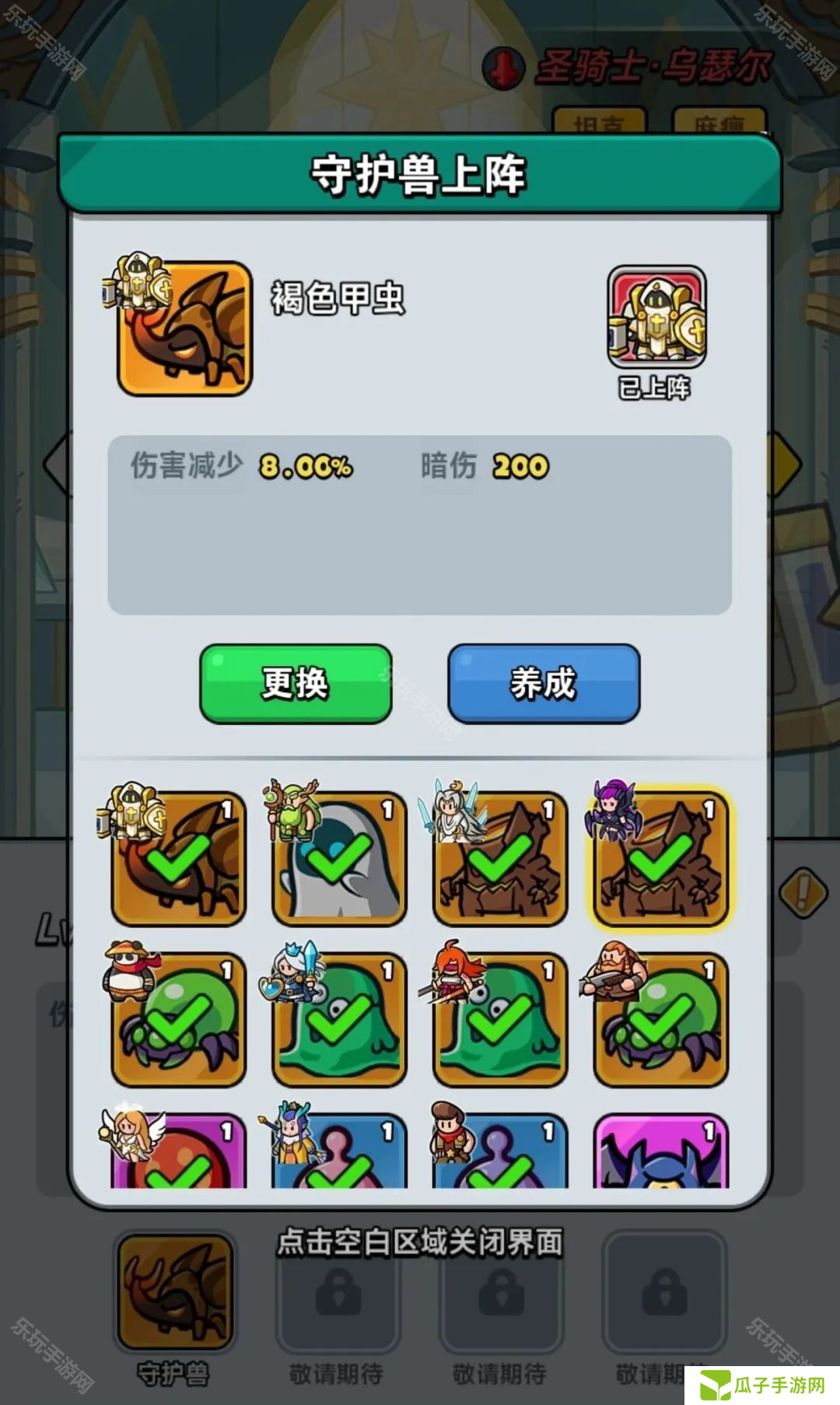840x1405 pixels.
Task: Choose the blue potion beast with mage hero
Action: click(339, 1153)
